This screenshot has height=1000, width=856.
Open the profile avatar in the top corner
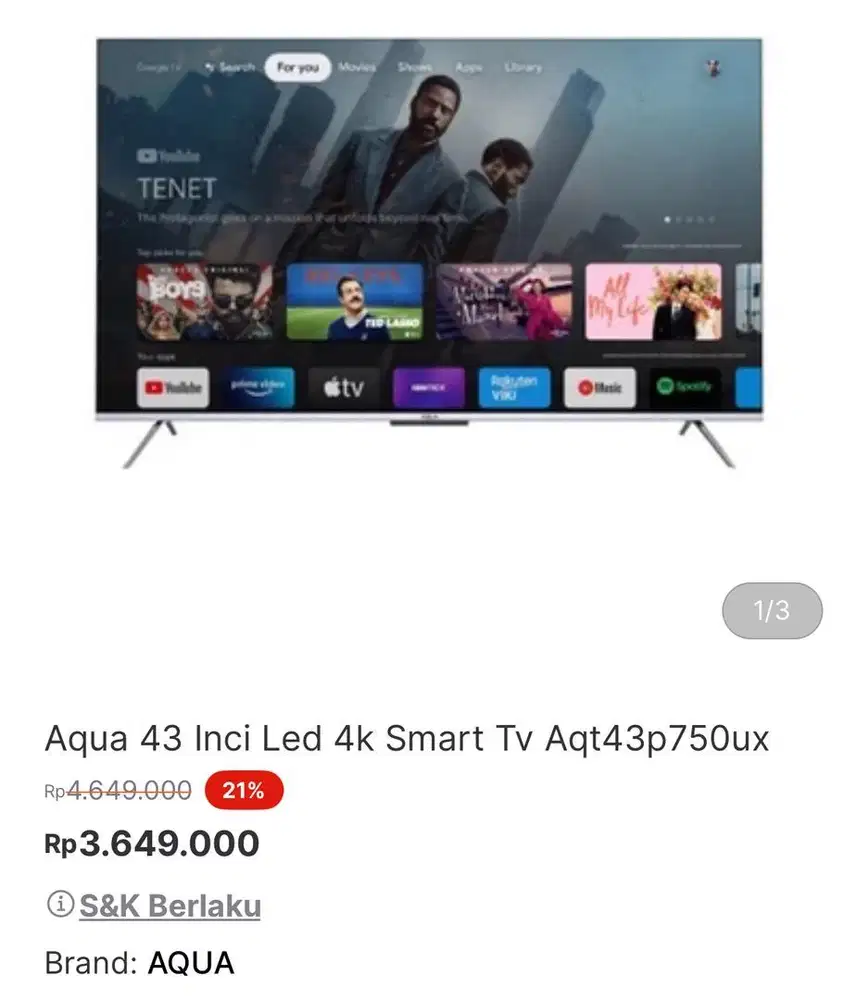[x=714, y=67]
